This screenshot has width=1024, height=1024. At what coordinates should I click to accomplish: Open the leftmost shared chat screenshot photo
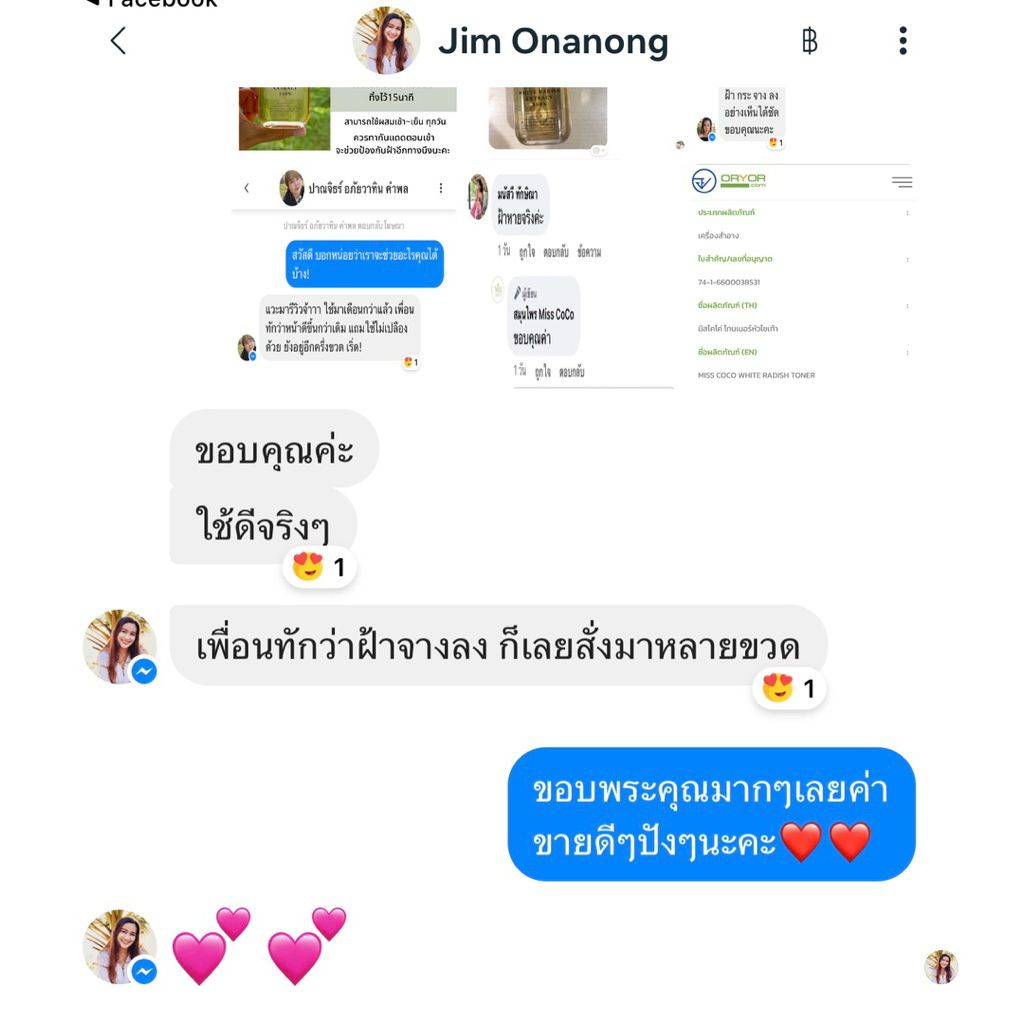click(344, 230)
